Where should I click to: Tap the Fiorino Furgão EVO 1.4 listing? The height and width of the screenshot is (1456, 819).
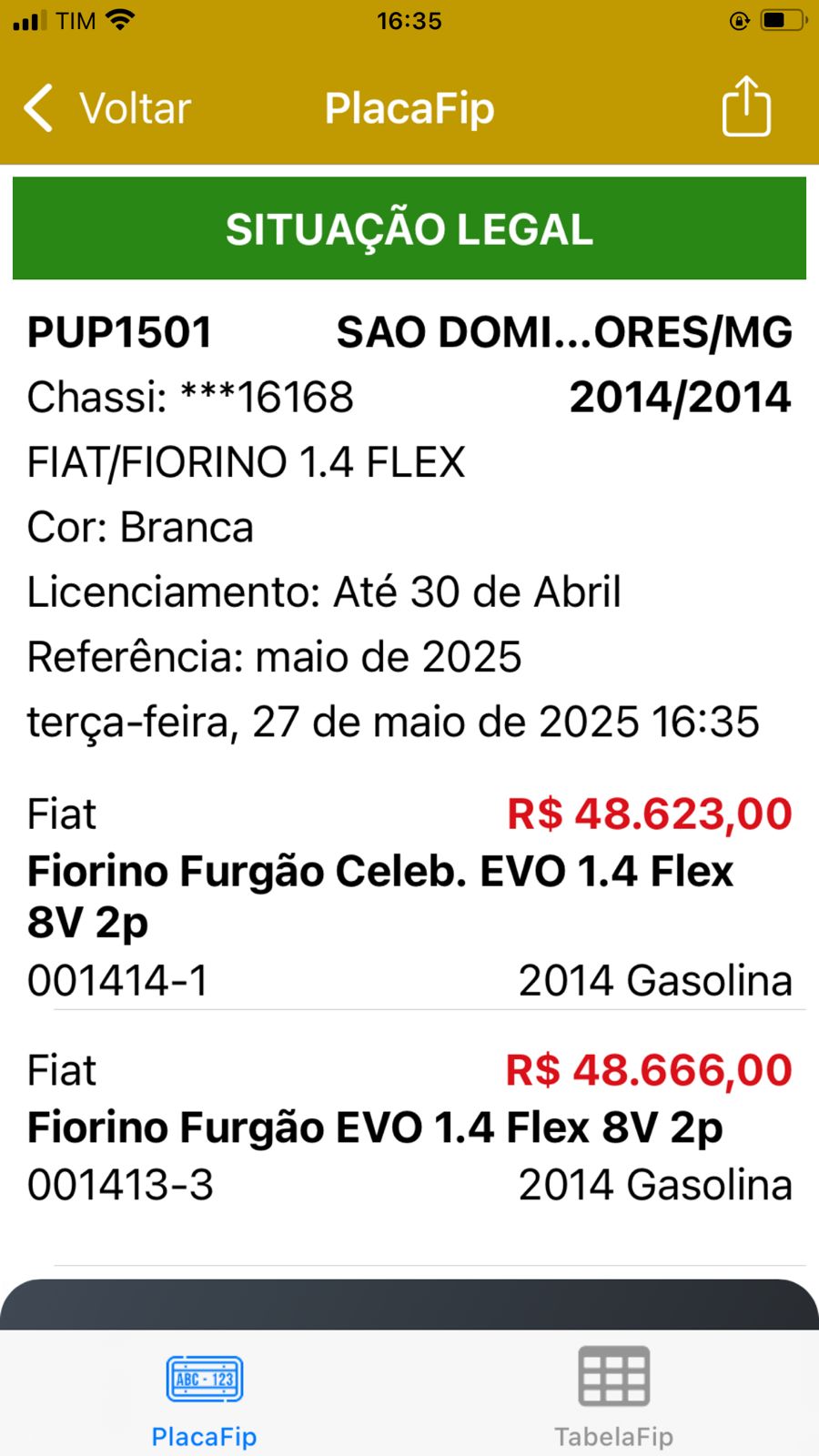pyautogui.click(x=373, y=1127)
